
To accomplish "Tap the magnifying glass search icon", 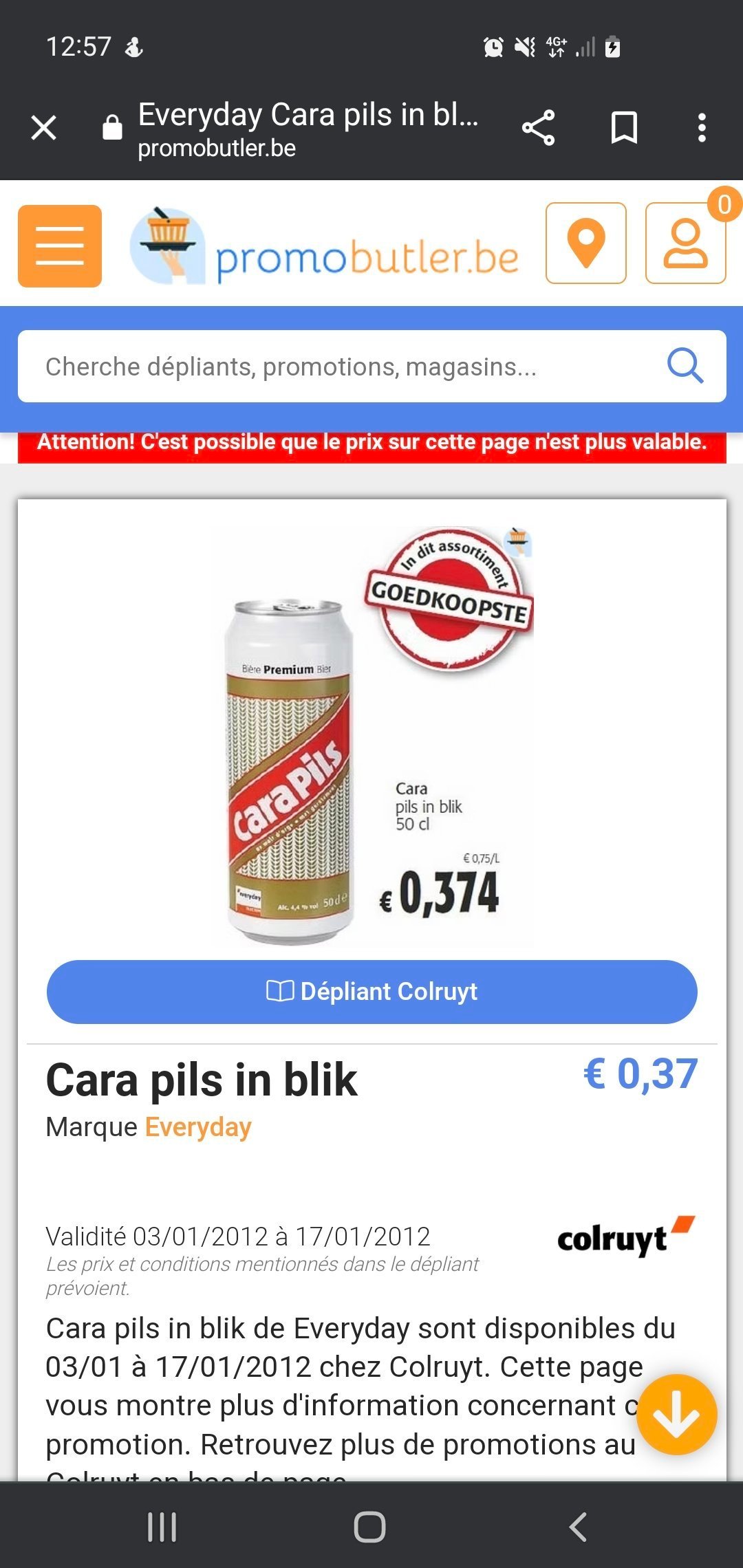I will point(685,366).
